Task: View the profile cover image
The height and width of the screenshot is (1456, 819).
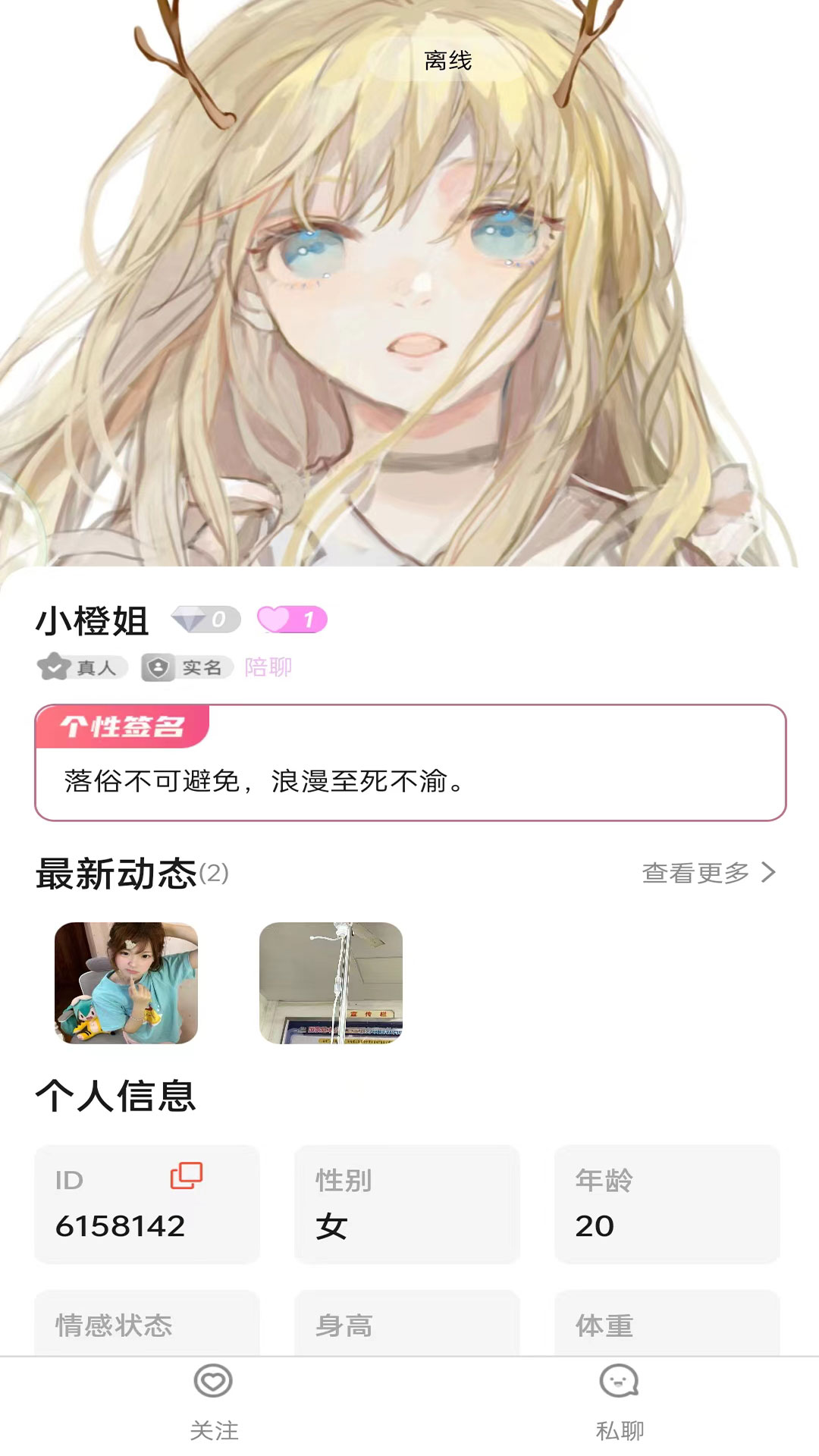Action: [x=409, y=303]
